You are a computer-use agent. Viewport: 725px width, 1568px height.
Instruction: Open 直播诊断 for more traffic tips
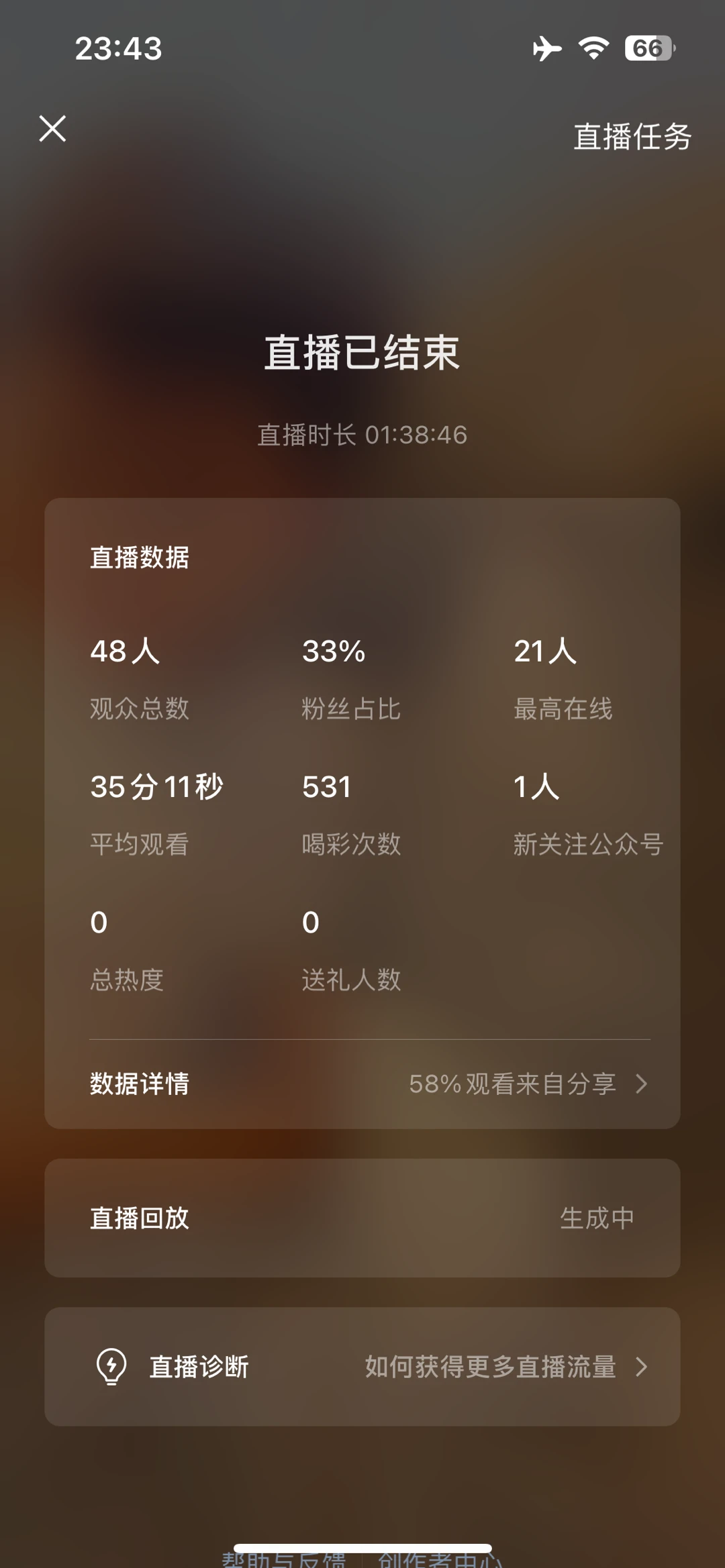tap(362, 1367)
